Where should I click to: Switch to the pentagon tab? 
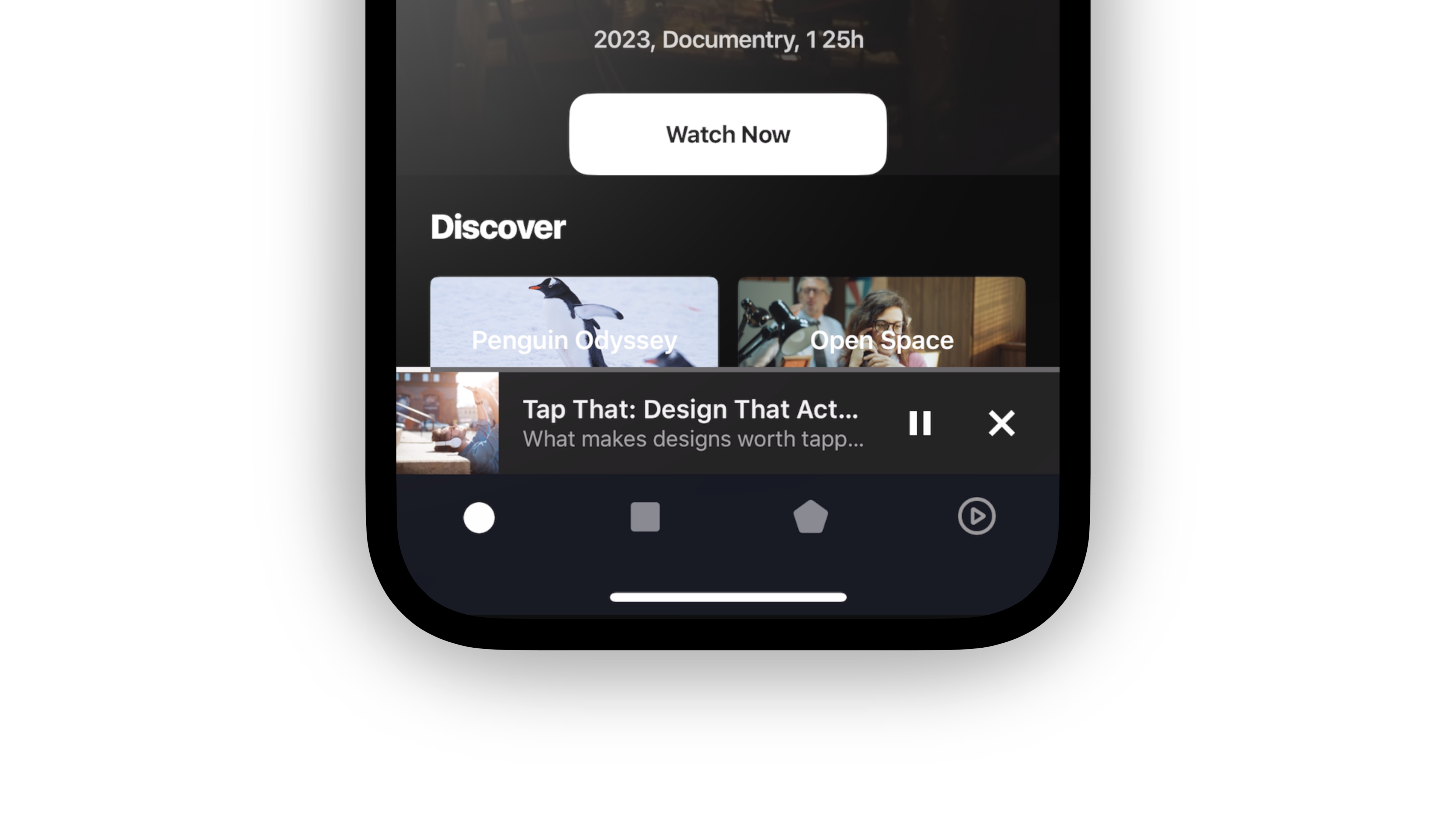point(811,516)
